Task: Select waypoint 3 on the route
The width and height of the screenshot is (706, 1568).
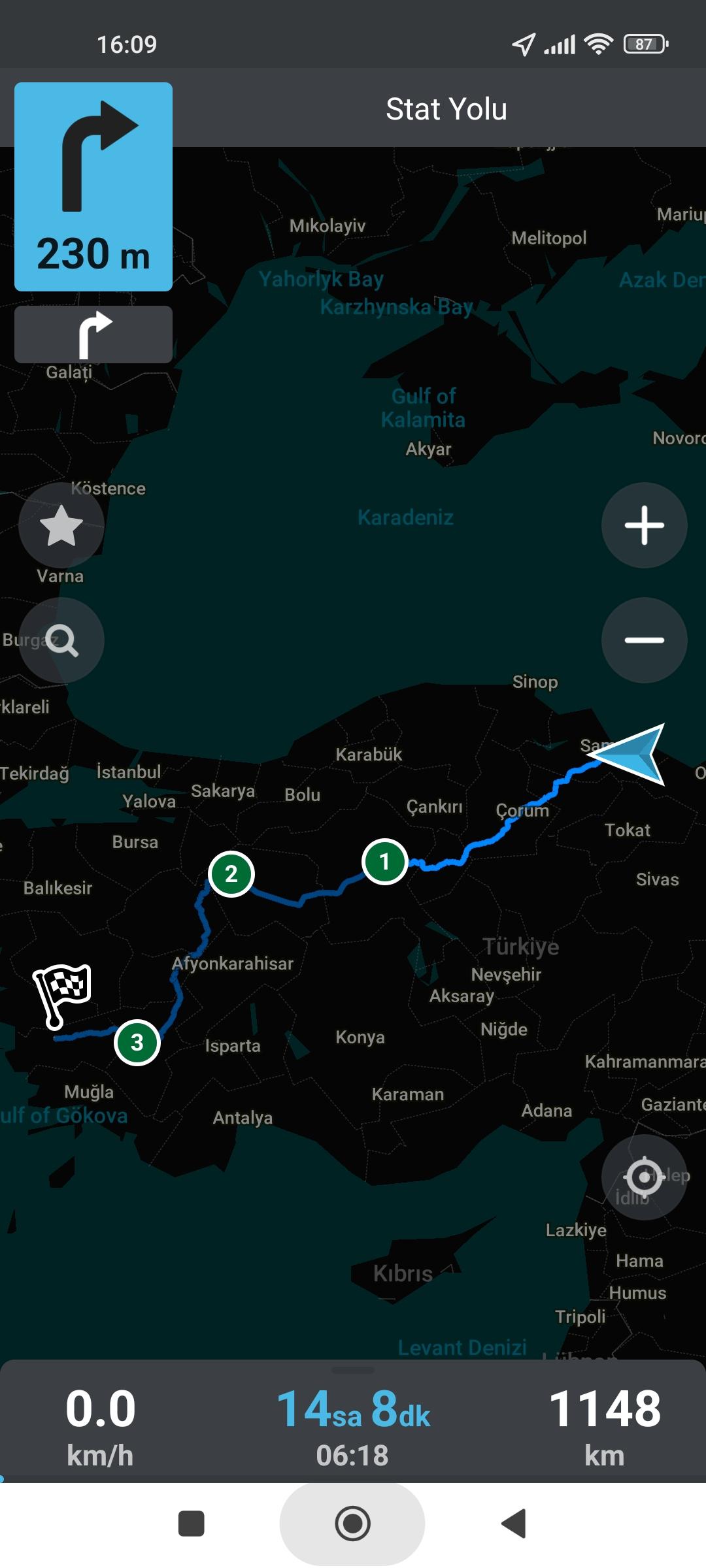Action: click(x=137, y=1042)
